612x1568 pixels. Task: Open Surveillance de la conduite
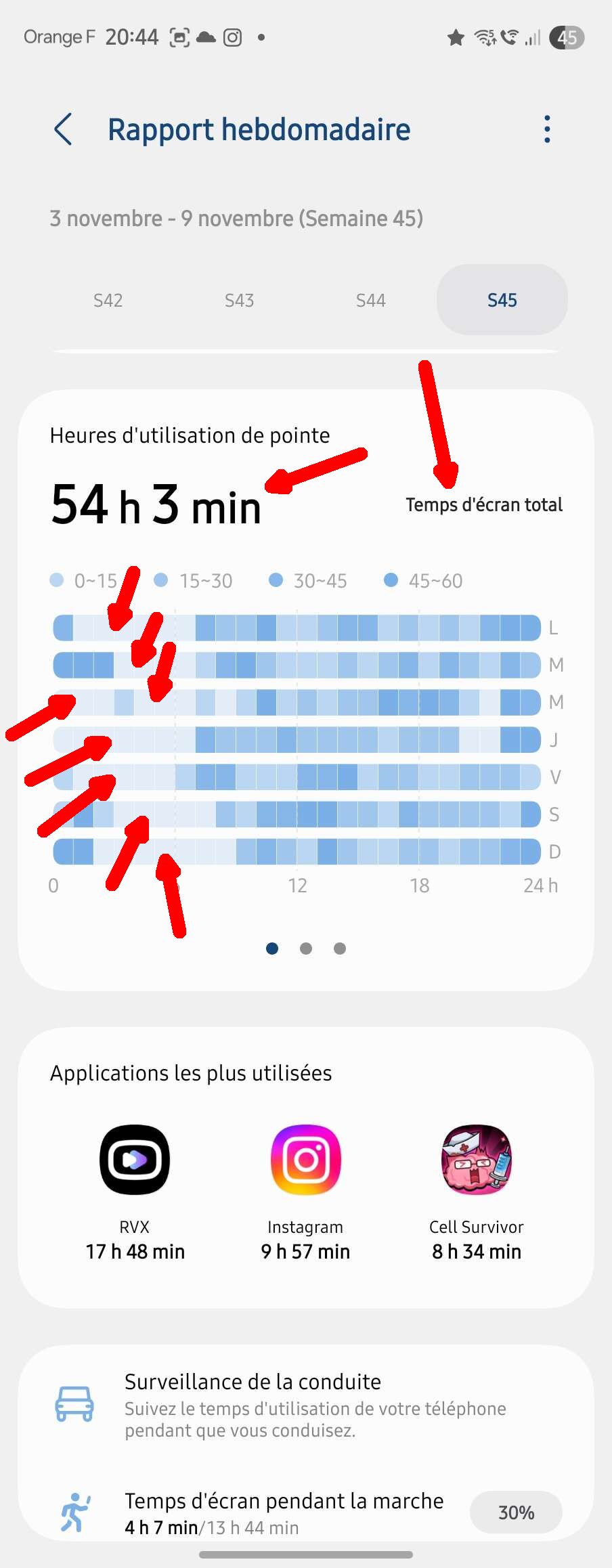pyautogui.click(x=306, y=1404)
